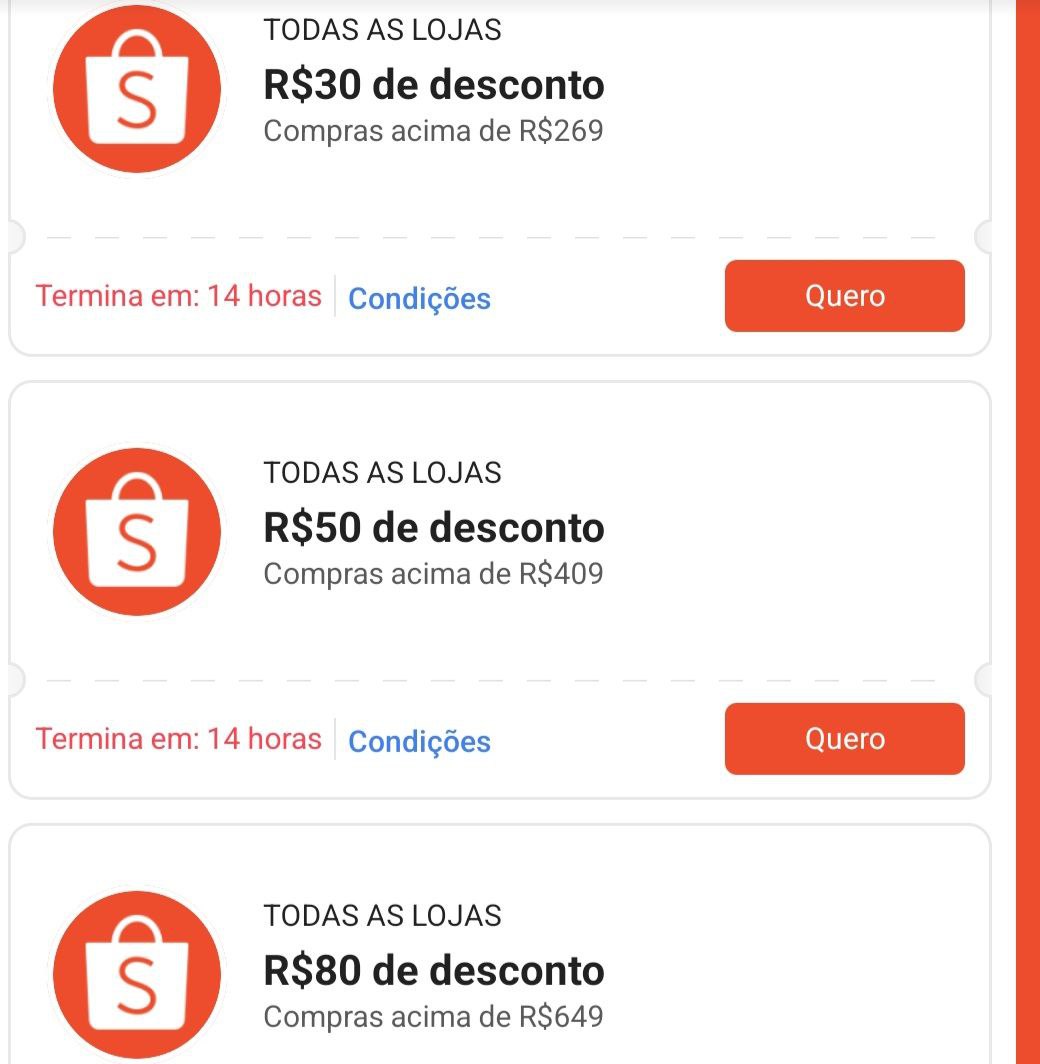Click the R$50 de desconto heading
Image resolution: width=1040 pixels, height=1064 pixels.
[434, 528]
